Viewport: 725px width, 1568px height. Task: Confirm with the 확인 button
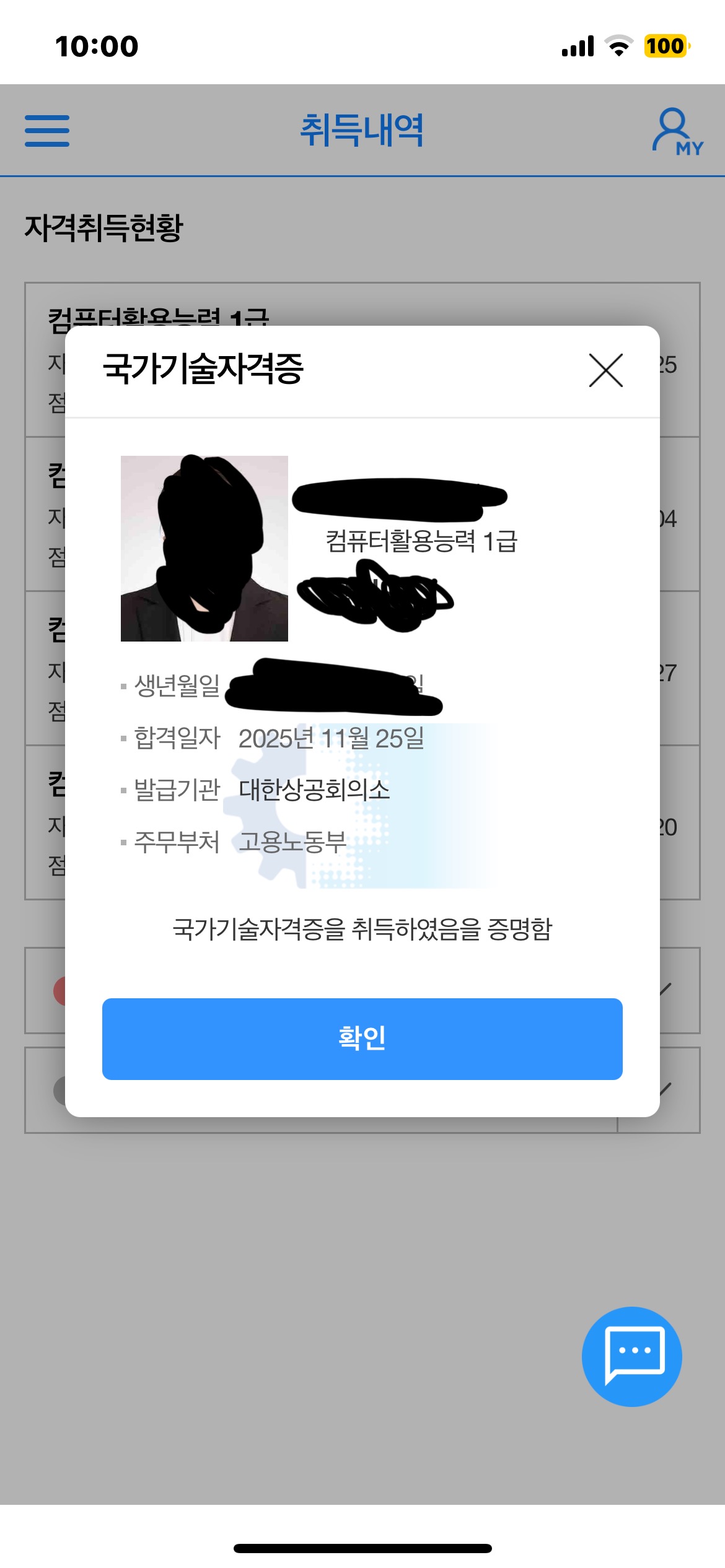coord(362,1039)
